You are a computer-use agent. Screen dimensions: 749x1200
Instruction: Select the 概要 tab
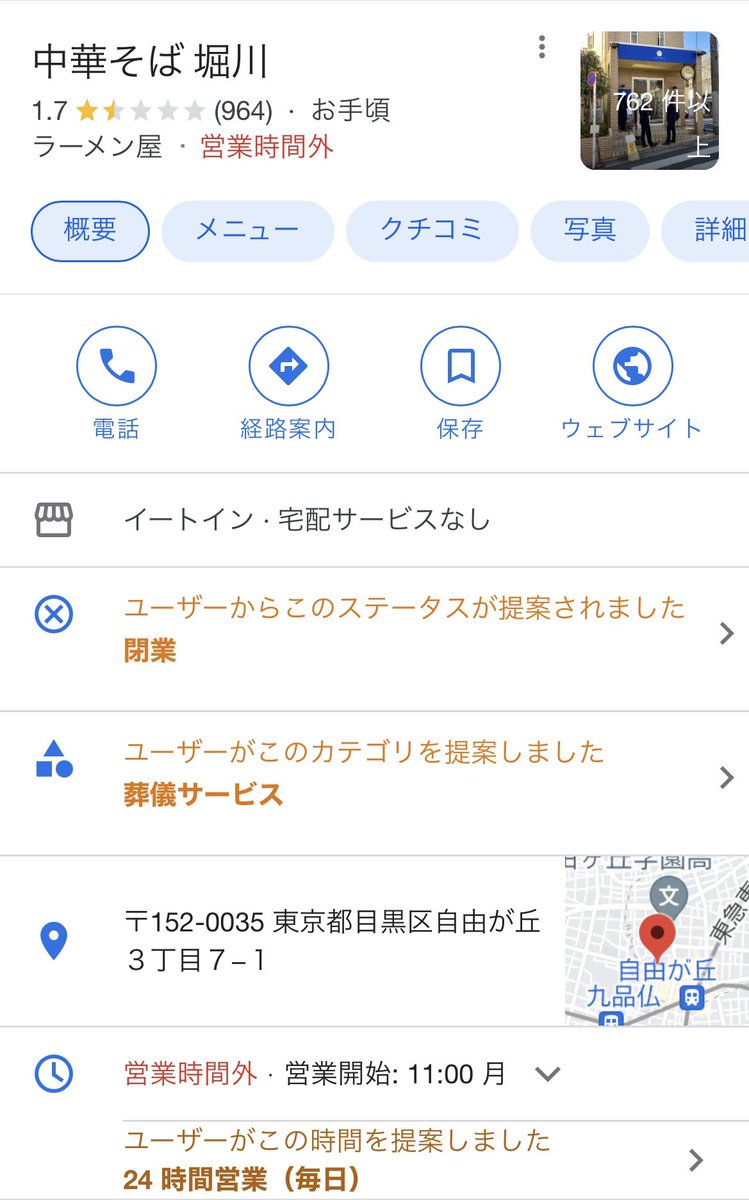click(90, 231)
